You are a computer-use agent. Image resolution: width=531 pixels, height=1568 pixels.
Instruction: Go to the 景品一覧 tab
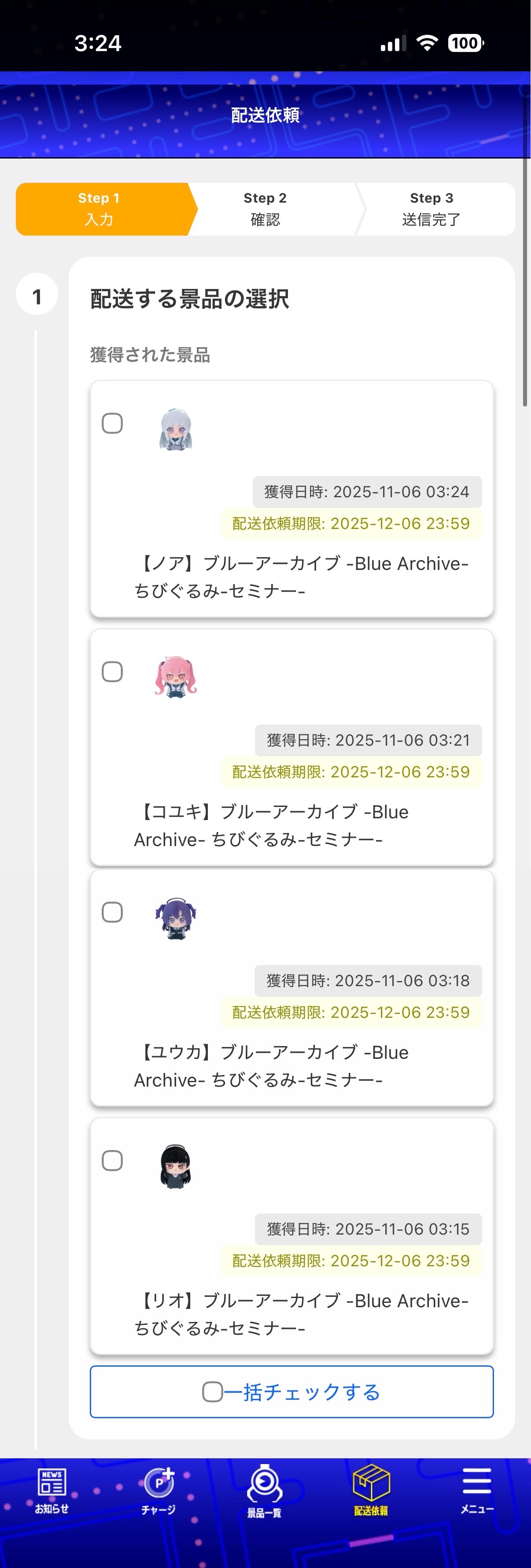[265, 1489]
